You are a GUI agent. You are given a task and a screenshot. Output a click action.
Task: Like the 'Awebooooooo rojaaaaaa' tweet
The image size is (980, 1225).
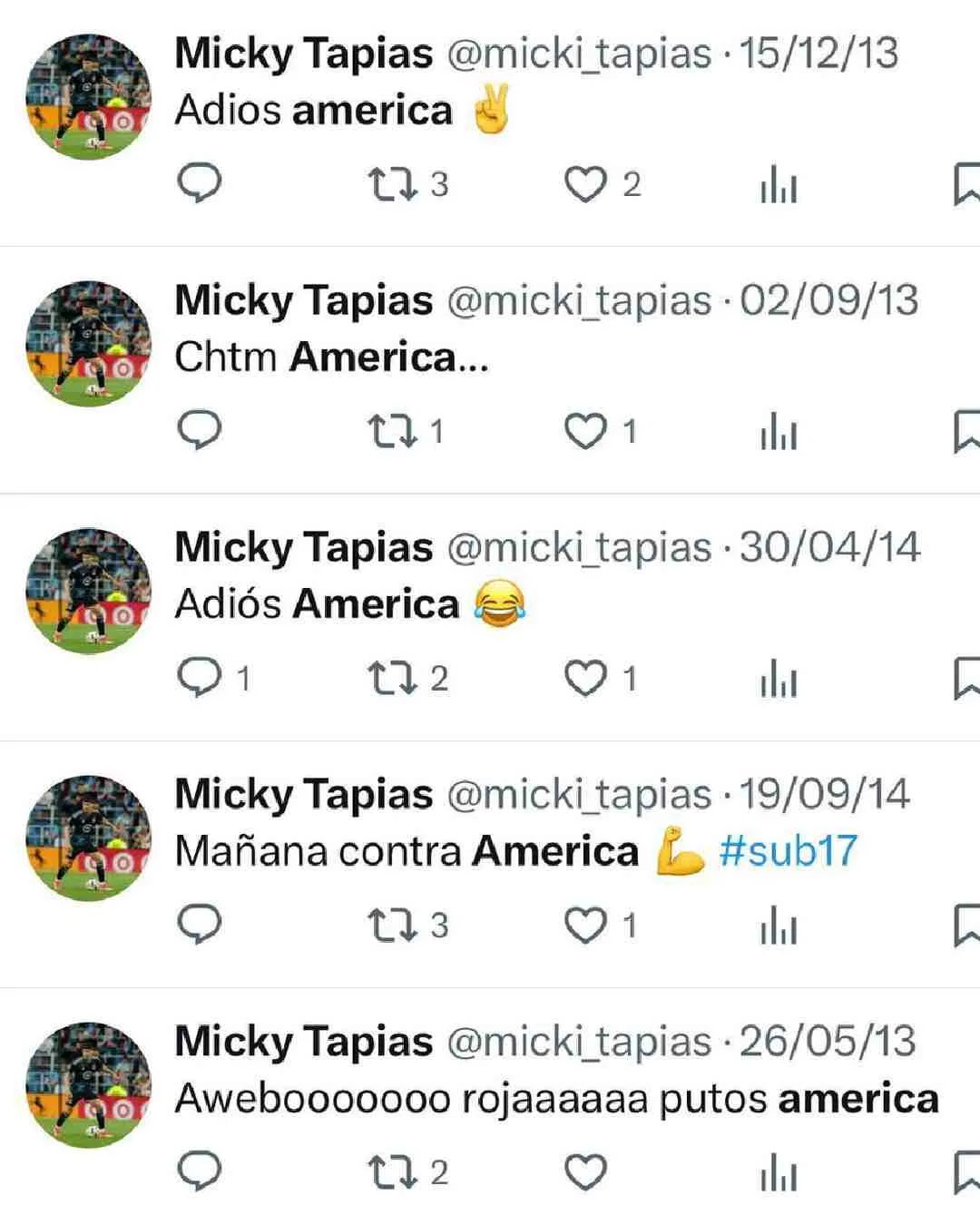(585, 1172)
